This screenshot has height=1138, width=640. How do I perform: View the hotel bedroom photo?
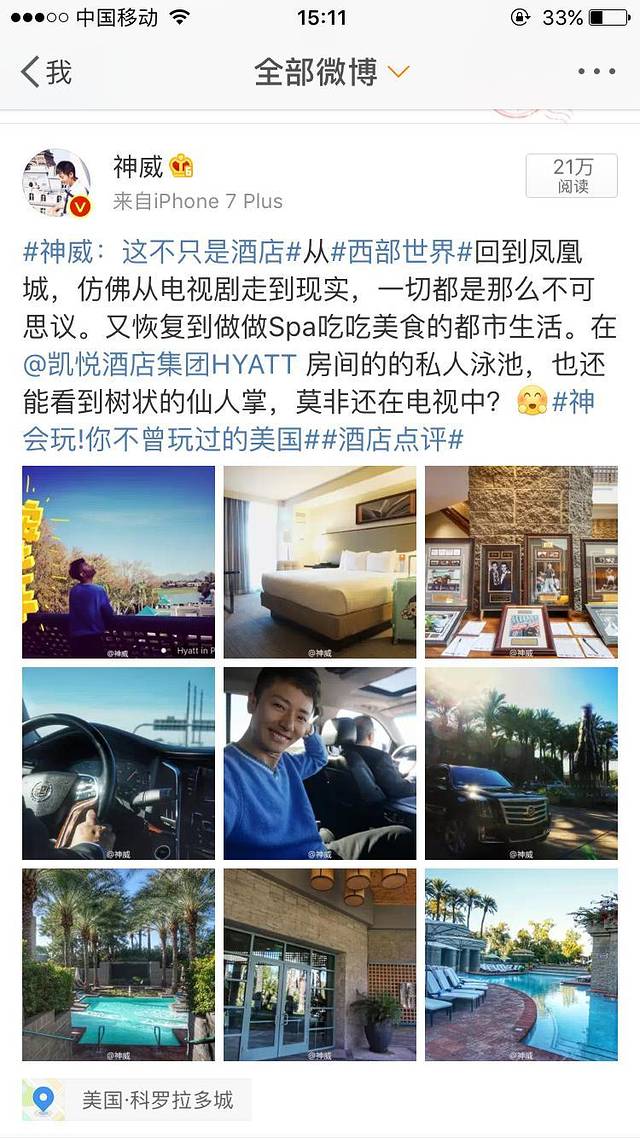pos(320,561)
